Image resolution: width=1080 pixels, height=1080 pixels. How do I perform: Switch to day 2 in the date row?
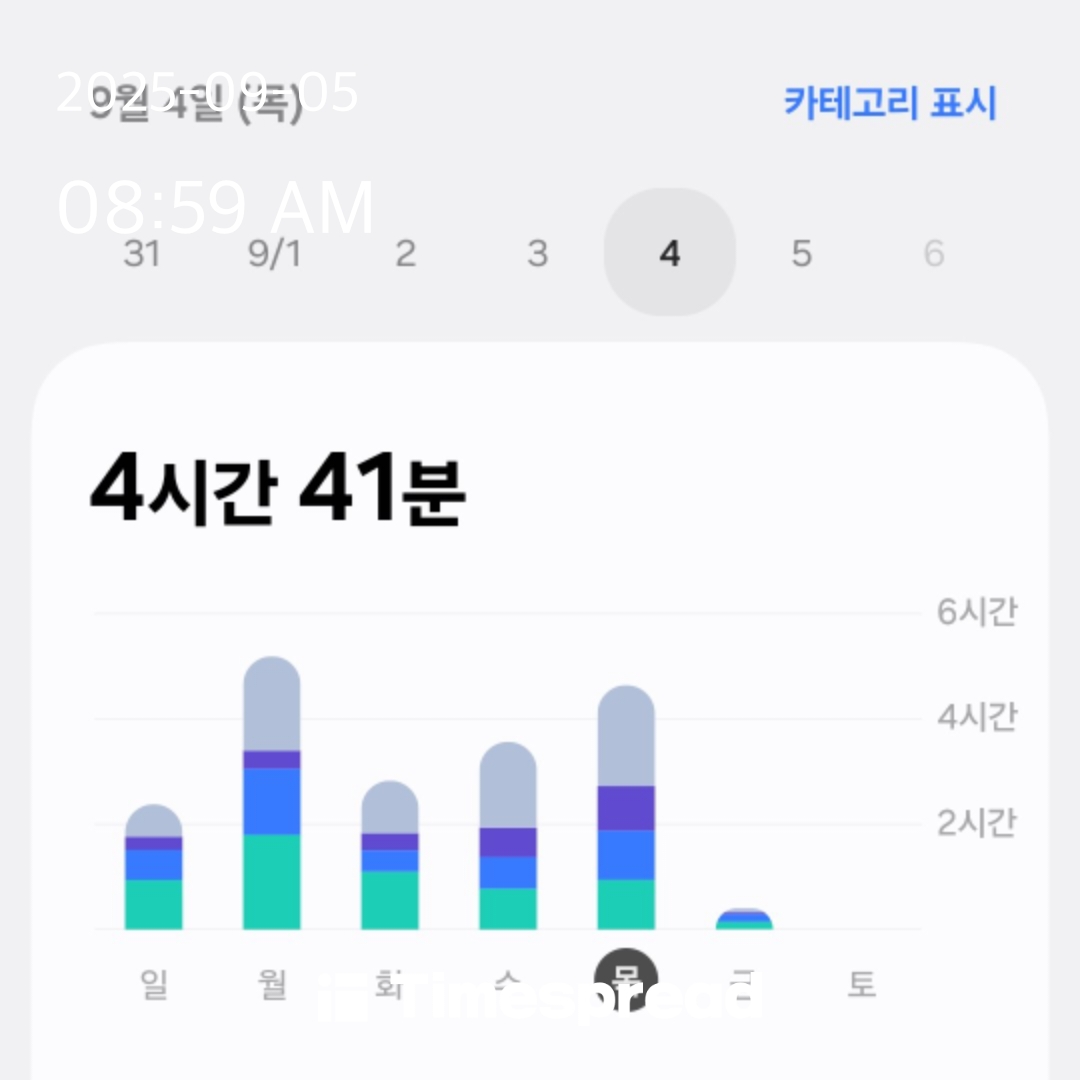click(x=405, y=254)
